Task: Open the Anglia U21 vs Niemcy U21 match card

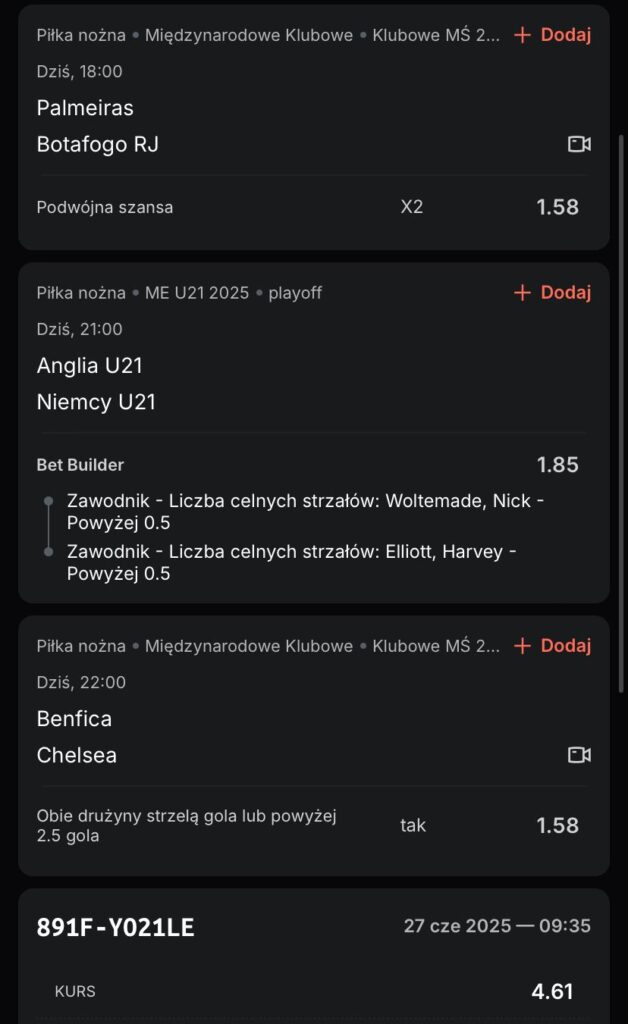Action: 313,433
